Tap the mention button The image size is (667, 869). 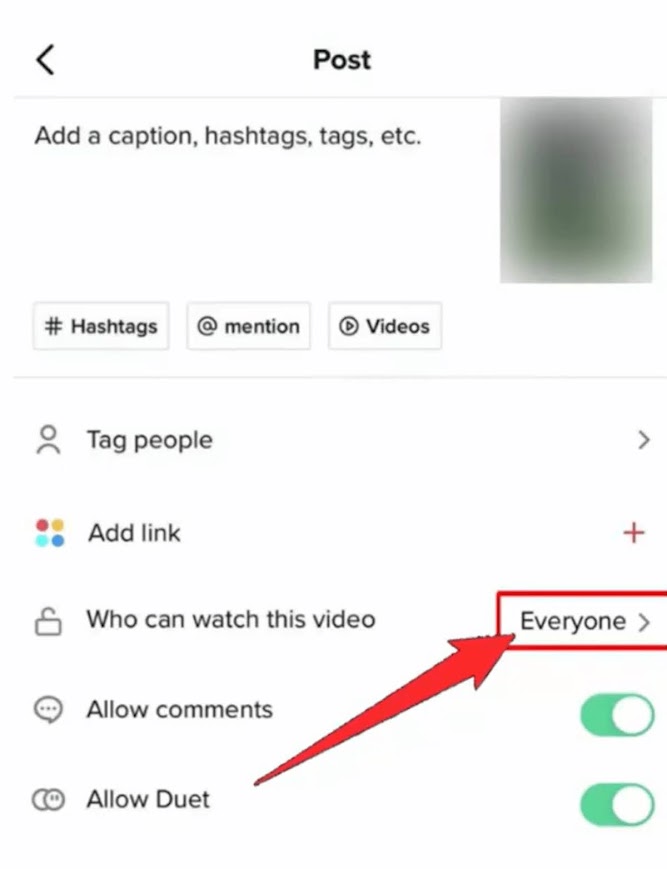(x=248, y=326)
